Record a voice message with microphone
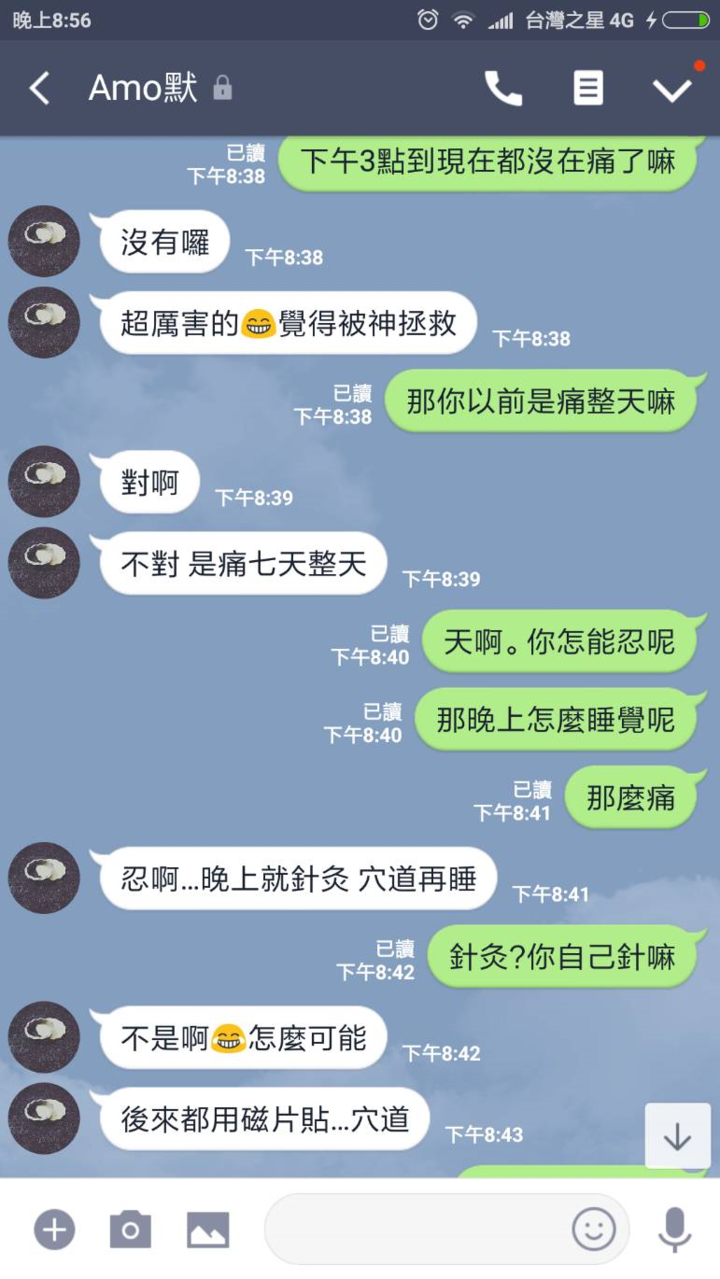 pos(675,1229)
